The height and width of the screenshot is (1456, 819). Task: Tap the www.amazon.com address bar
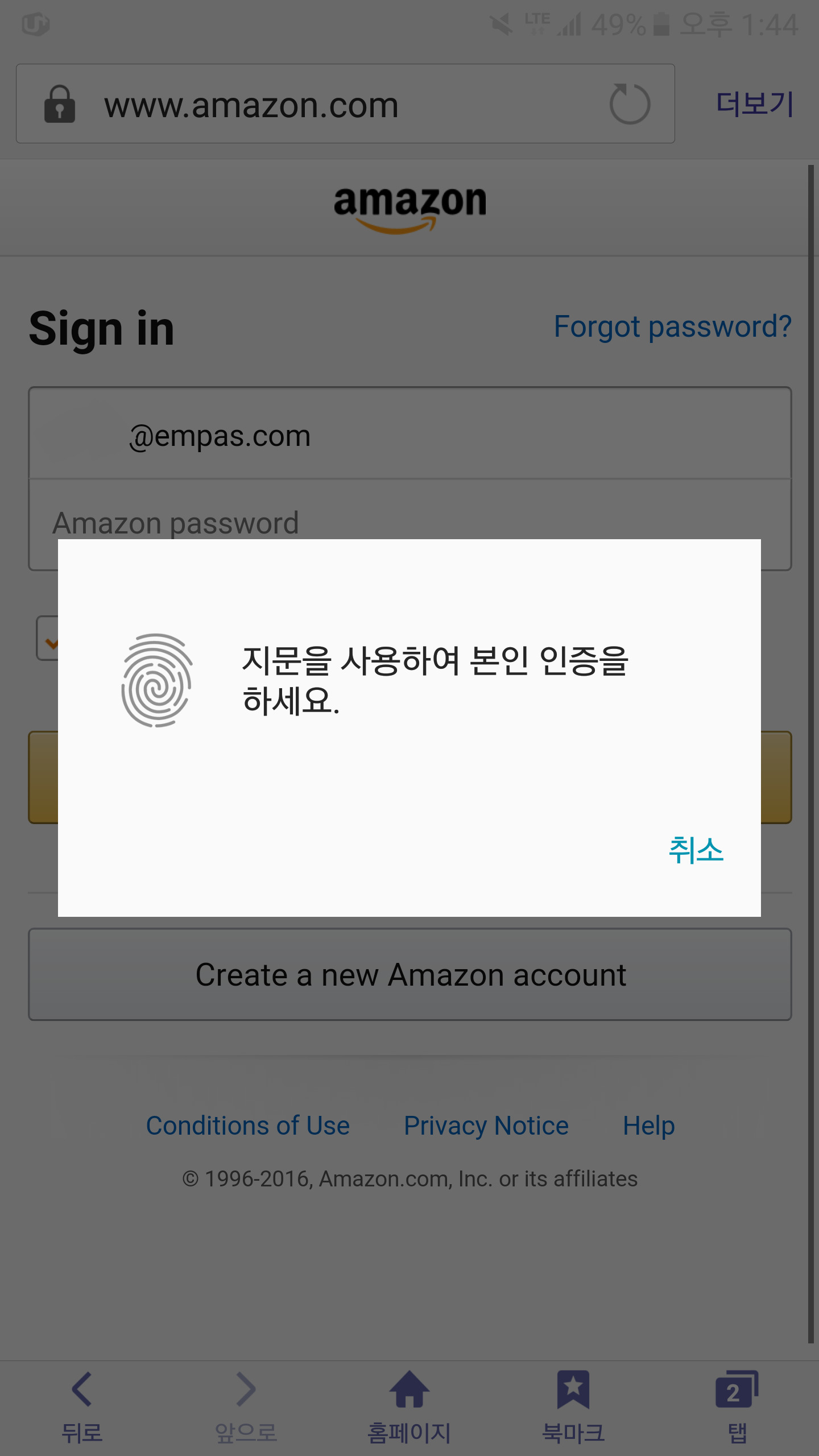pyautogui.click(x=318, y=105)
